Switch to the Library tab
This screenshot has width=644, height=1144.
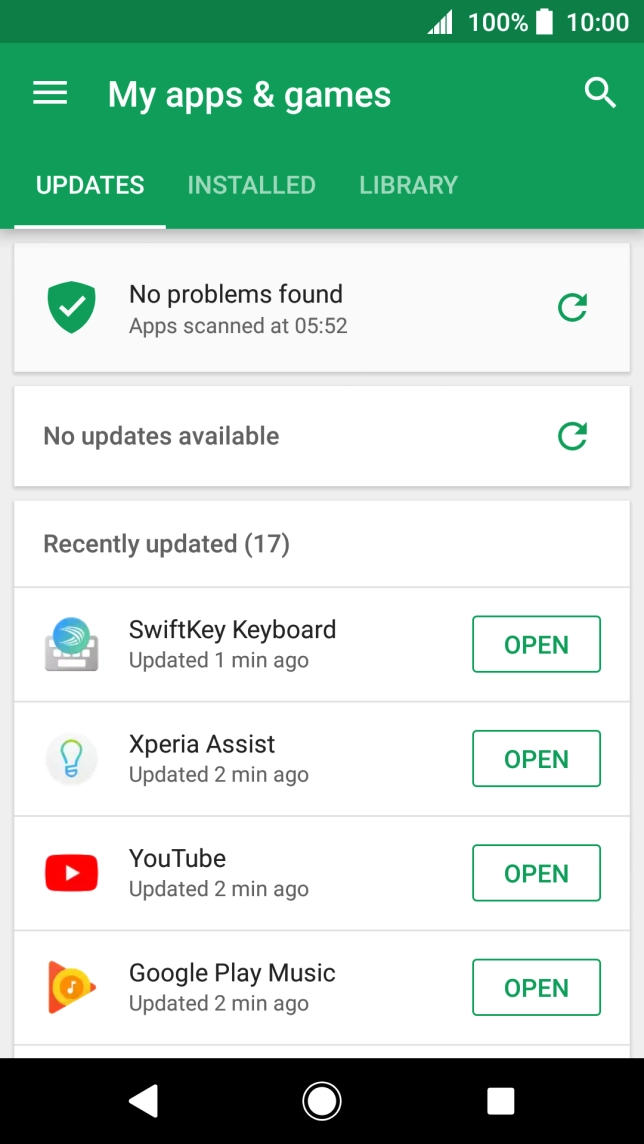pyautogui.click(x=408, y=185)
